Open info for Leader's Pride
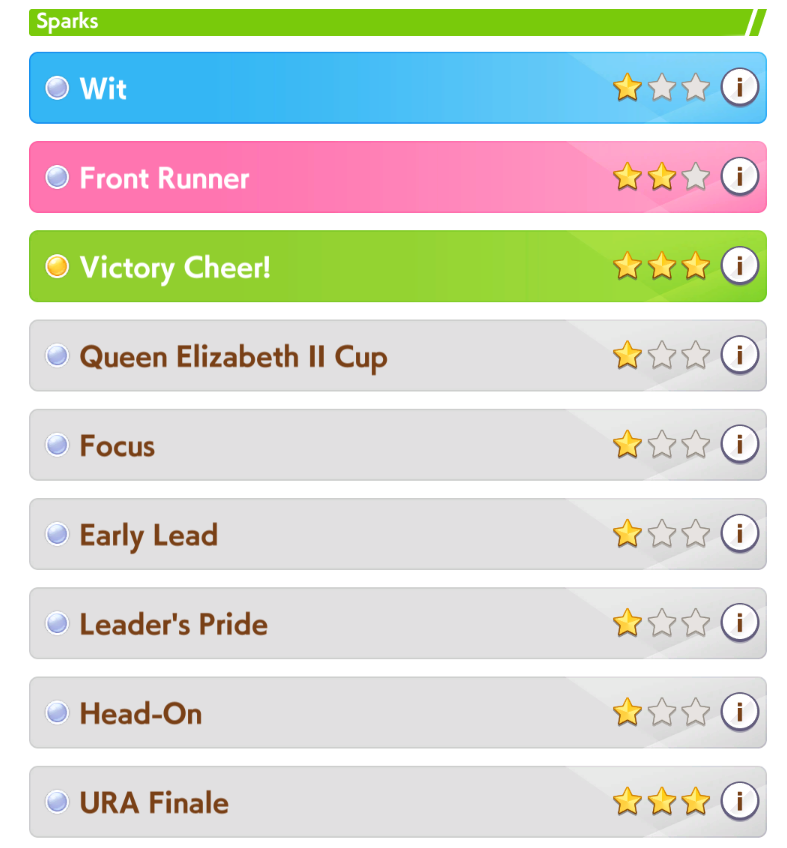Image resolution: width=787 pixels, height=848 pixels. click(x=740, y=623)
